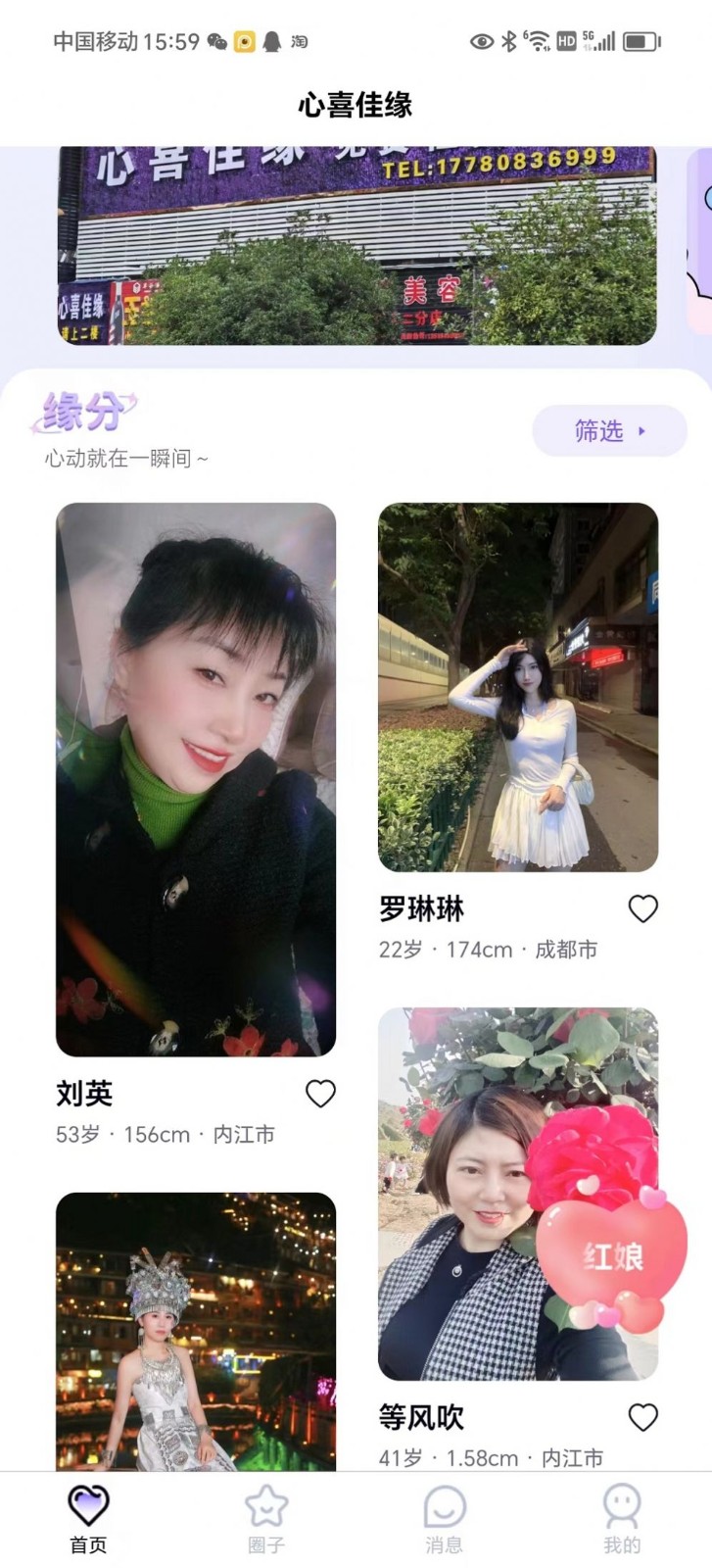
Task: Open the profile card with silver headdress
Action: pos(196,1331)
